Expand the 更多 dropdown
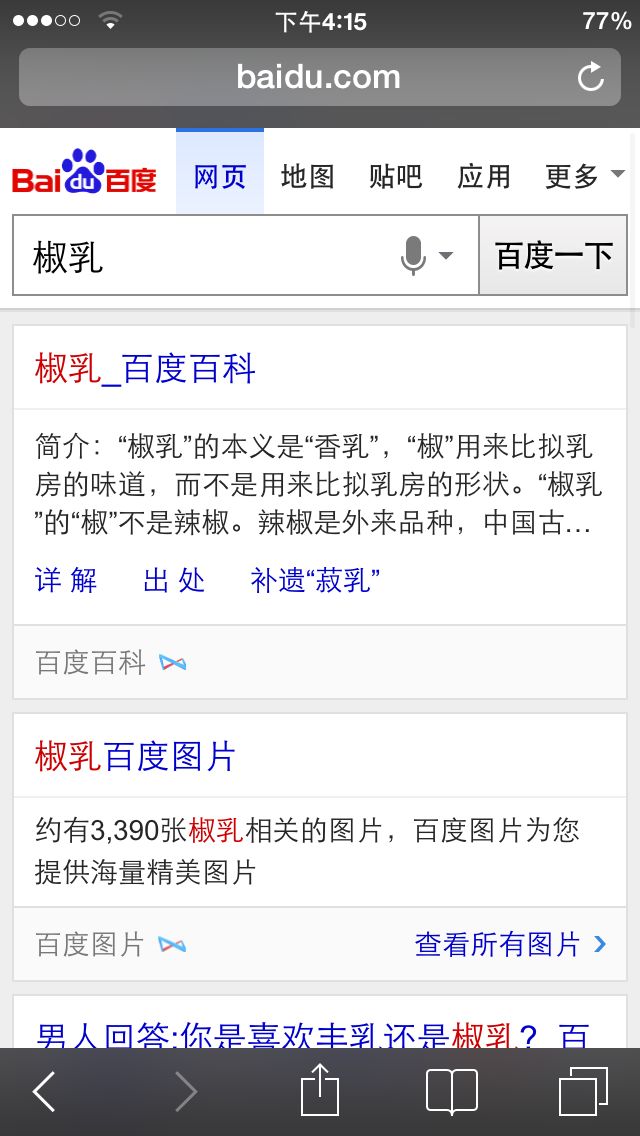Screen dimensions: 640x1136 click(x=584, y=176)
